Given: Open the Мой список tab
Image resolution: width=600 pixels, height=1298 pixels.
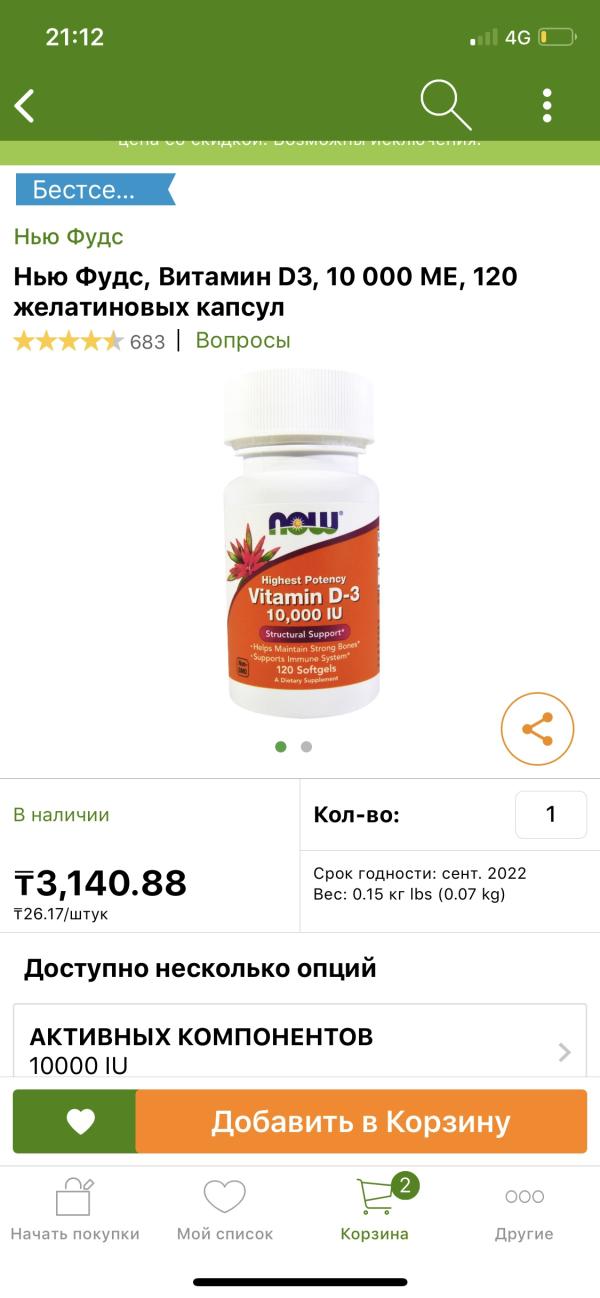Looking at the screenshot, I should tap(225, 1210).
